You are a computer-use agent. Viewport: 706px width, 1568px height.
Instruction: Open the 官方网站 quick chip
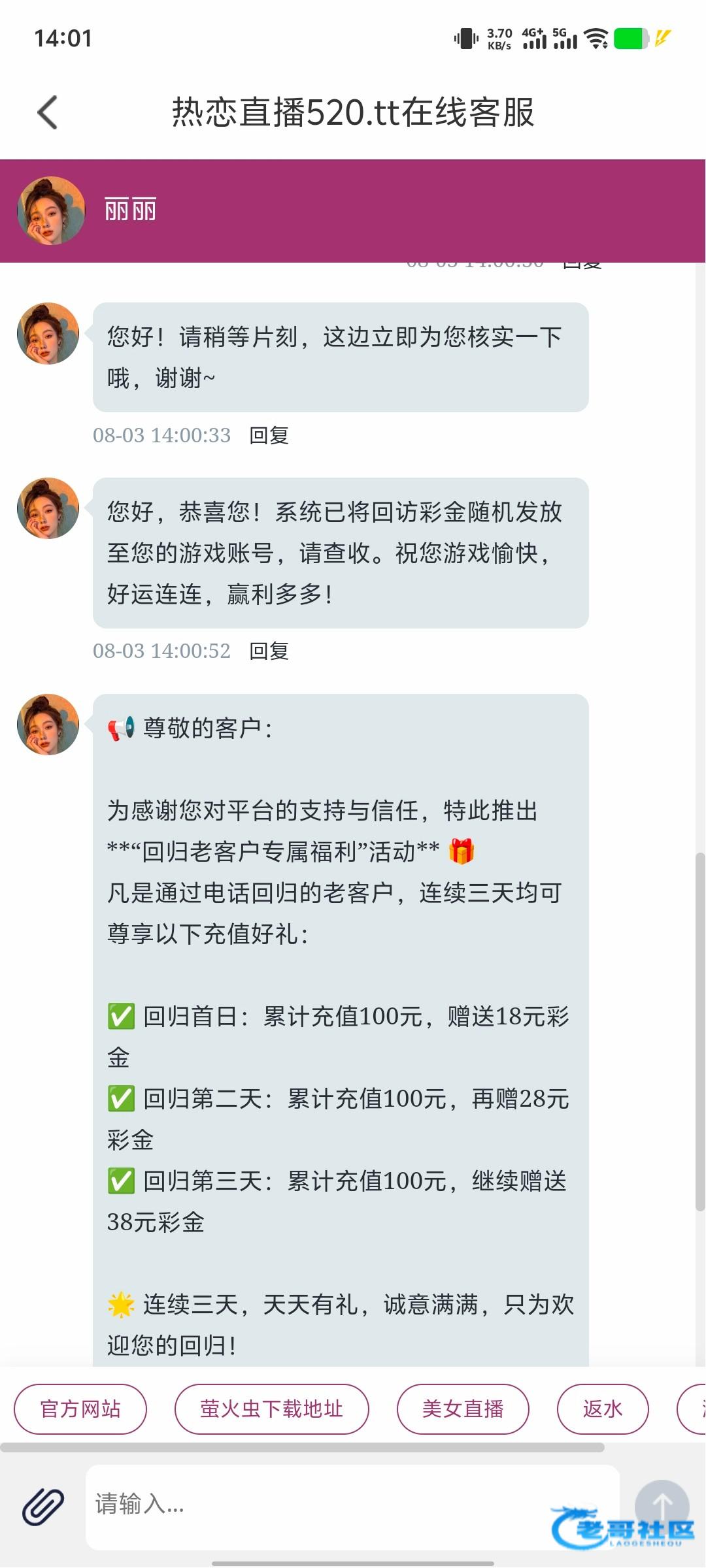pos(80,1409)
